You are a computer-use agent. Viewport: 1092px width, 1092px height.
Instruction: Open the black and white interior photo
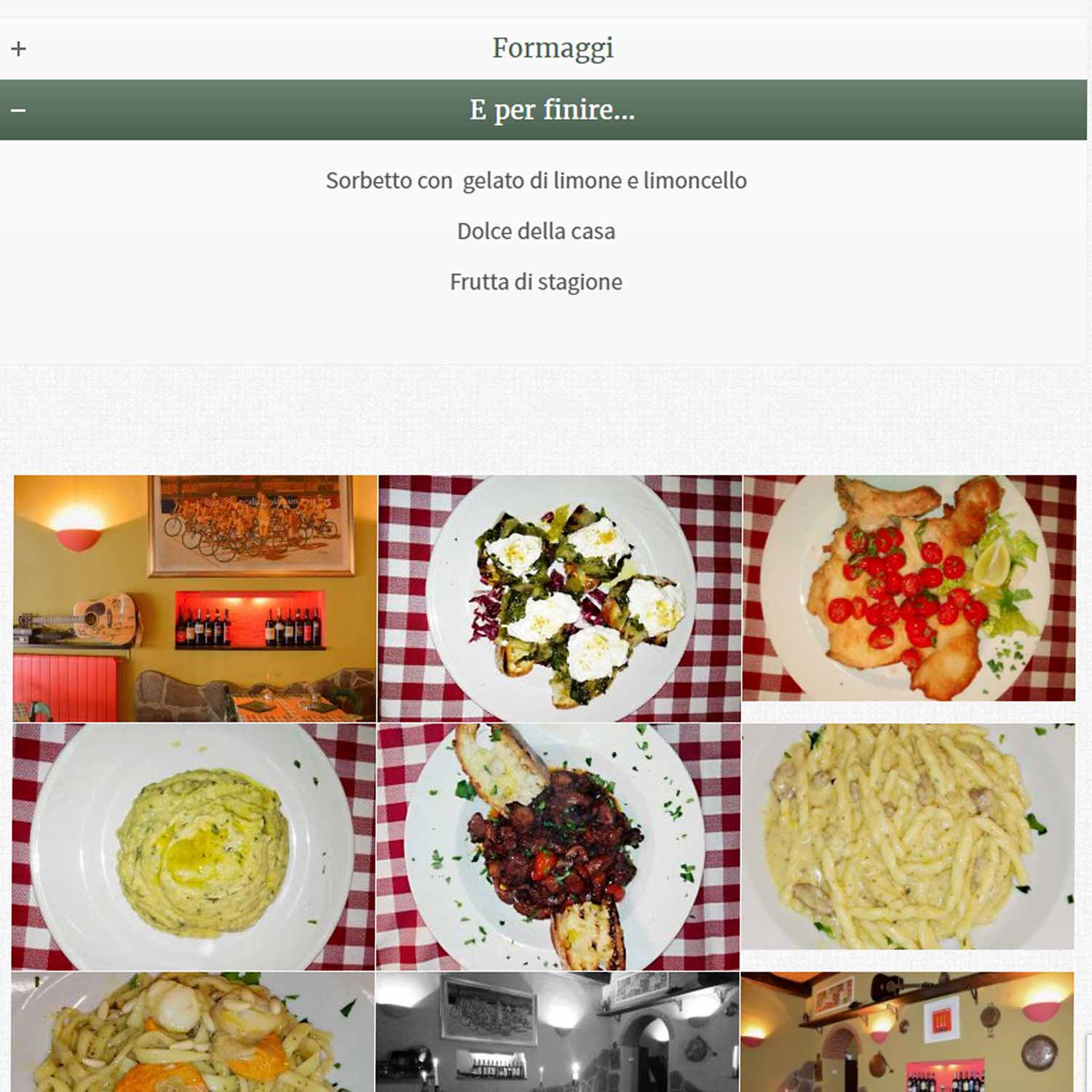point(558,1031)
